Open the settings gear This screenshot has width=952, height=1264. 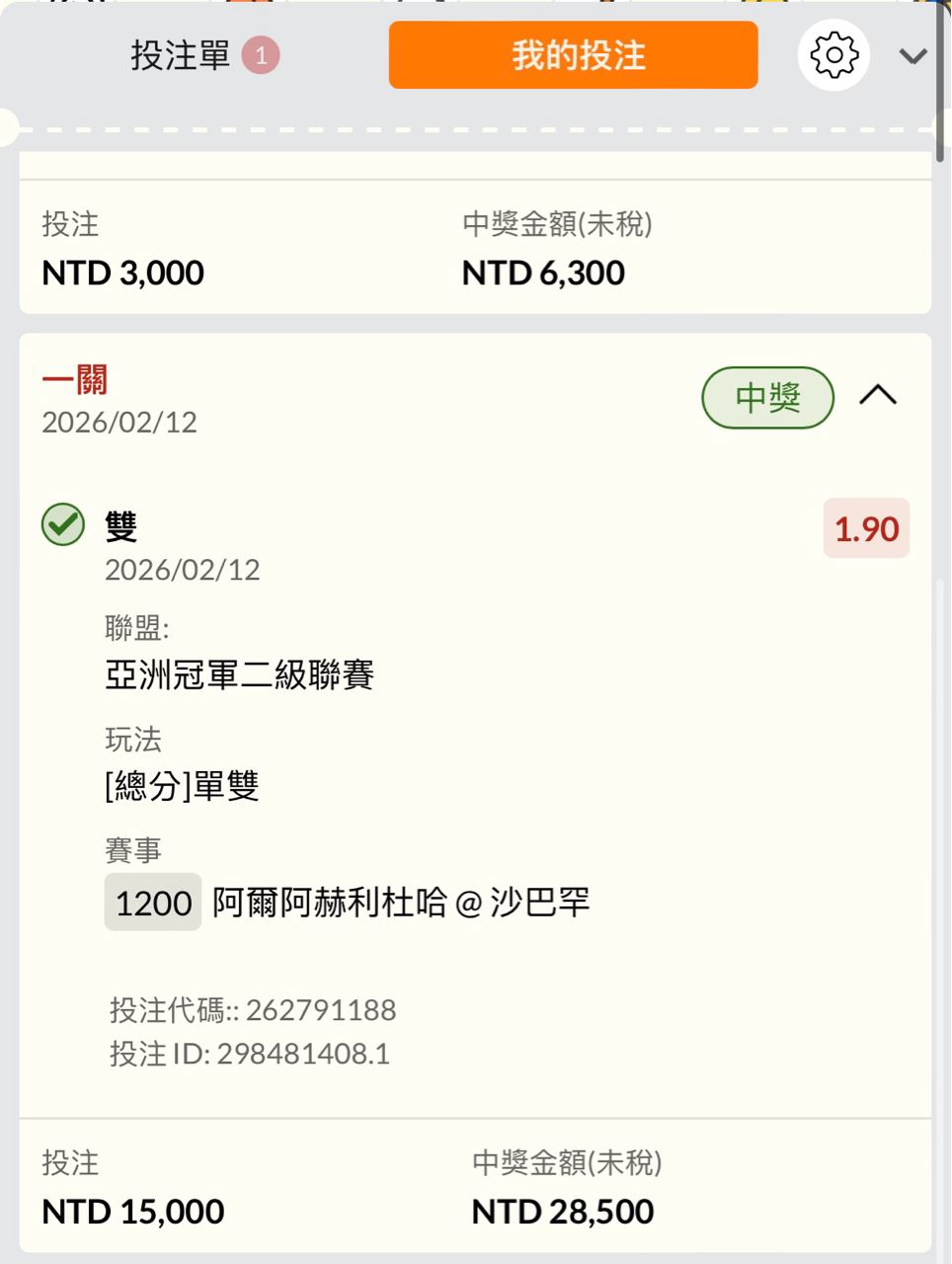click(833, 55)
